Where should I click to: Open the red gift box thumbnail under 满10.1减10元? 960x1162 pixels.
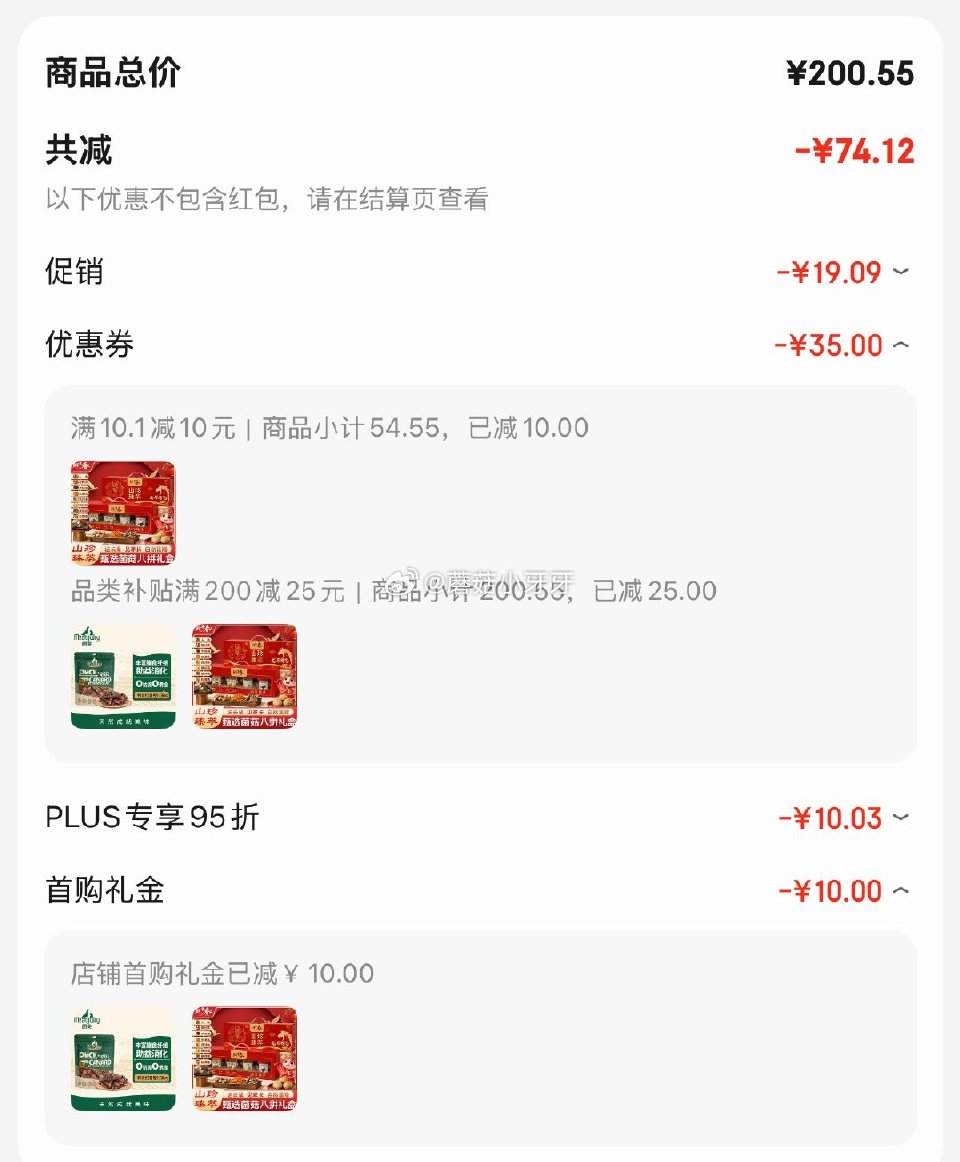pyautogui.click(x=123, y=513)
